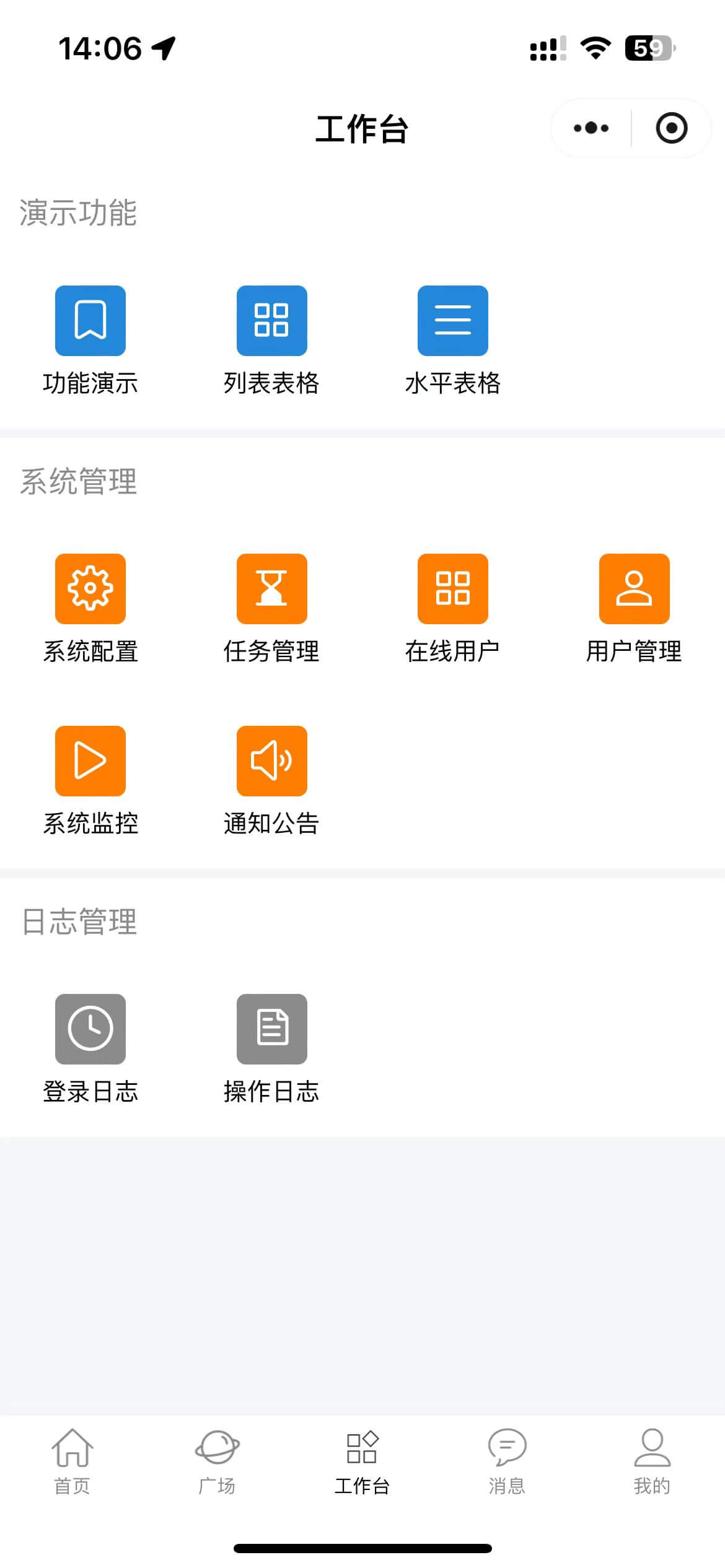Open 通知公告

271,781
